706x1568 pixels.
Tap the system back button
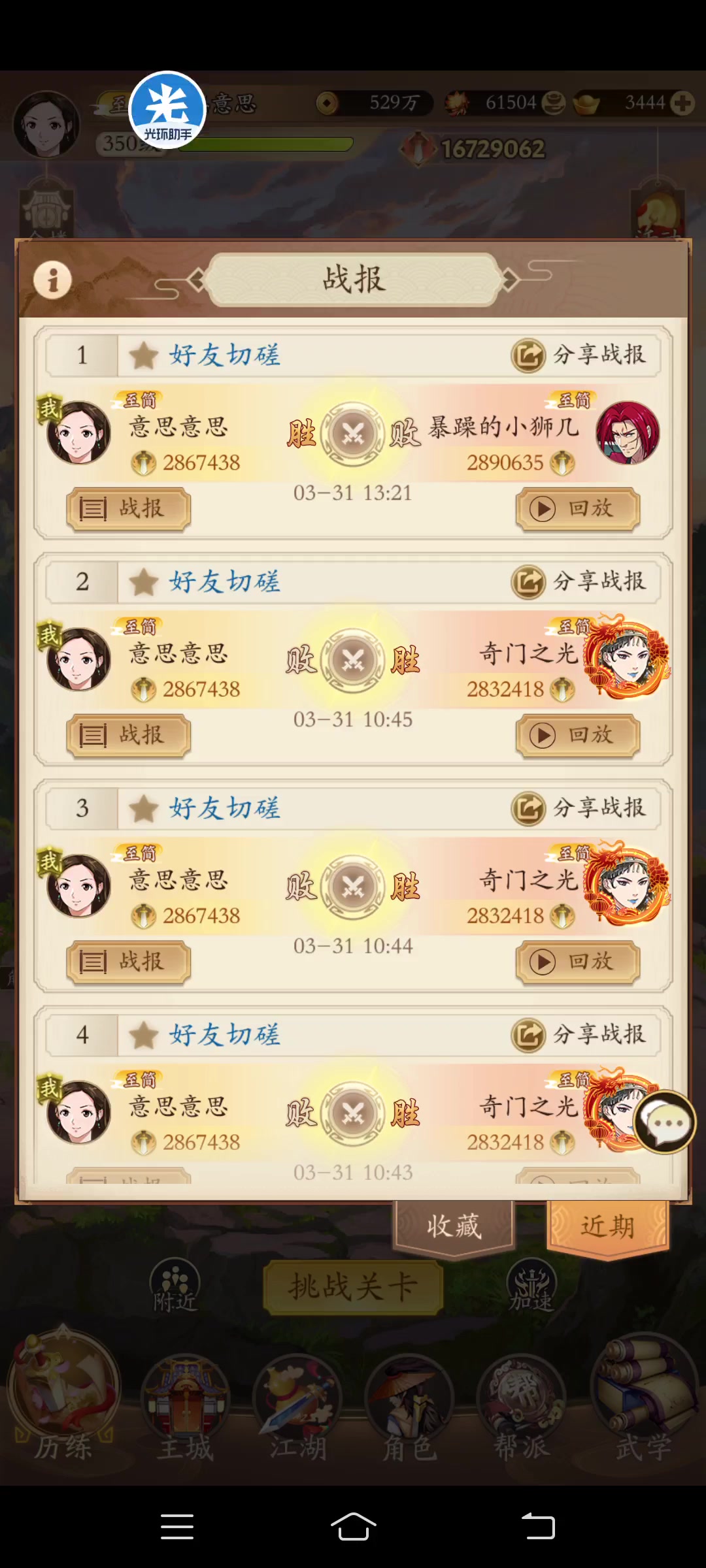pyautogui.click(x=538, y=1526)
